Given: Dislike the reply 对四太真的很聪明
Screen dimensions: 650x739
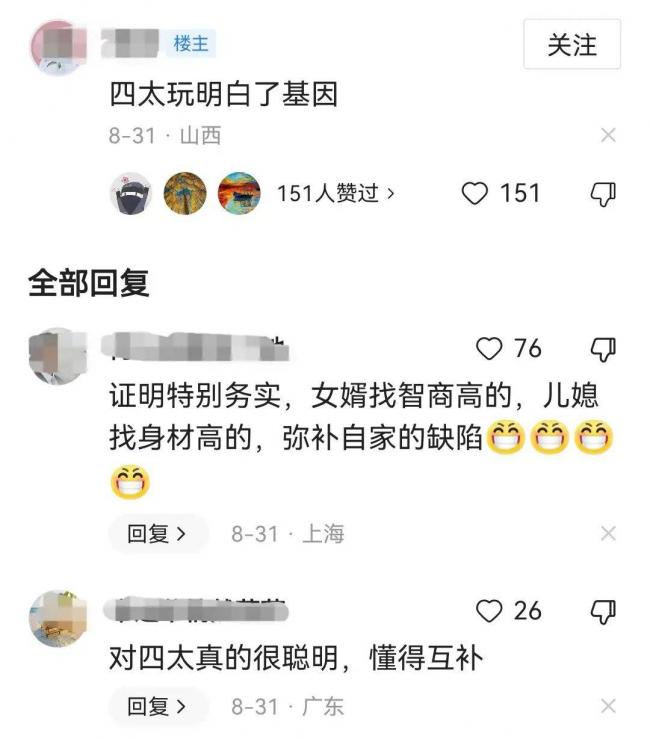Looking at the screenshot, I should [604, 610].
